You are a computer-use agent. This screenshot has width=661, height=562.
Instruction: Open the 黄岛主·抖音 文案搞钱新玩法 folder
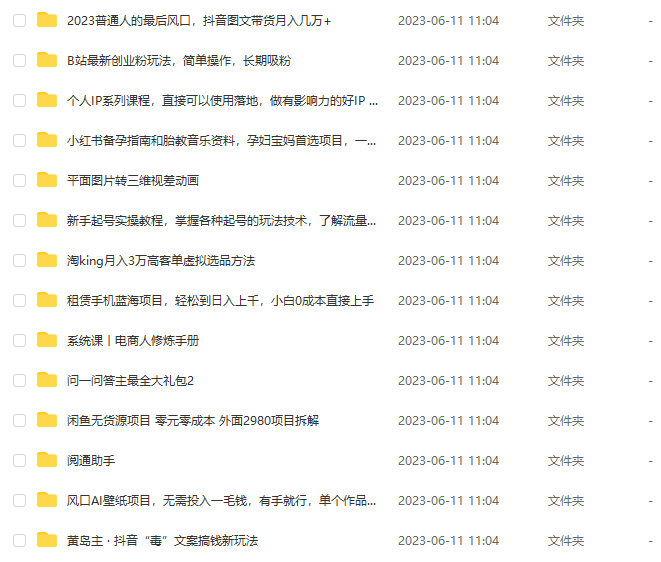(x=162, y=541)
